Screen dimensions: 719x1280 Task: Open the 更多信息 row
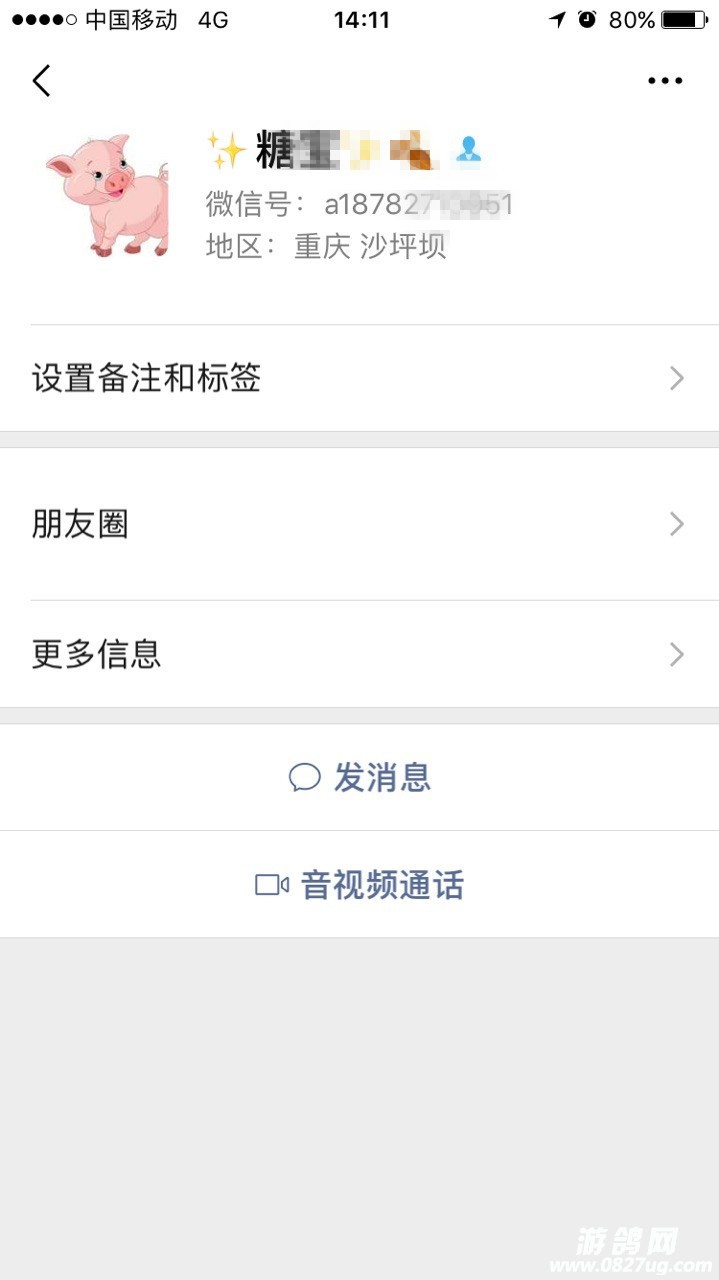point(359,654)
